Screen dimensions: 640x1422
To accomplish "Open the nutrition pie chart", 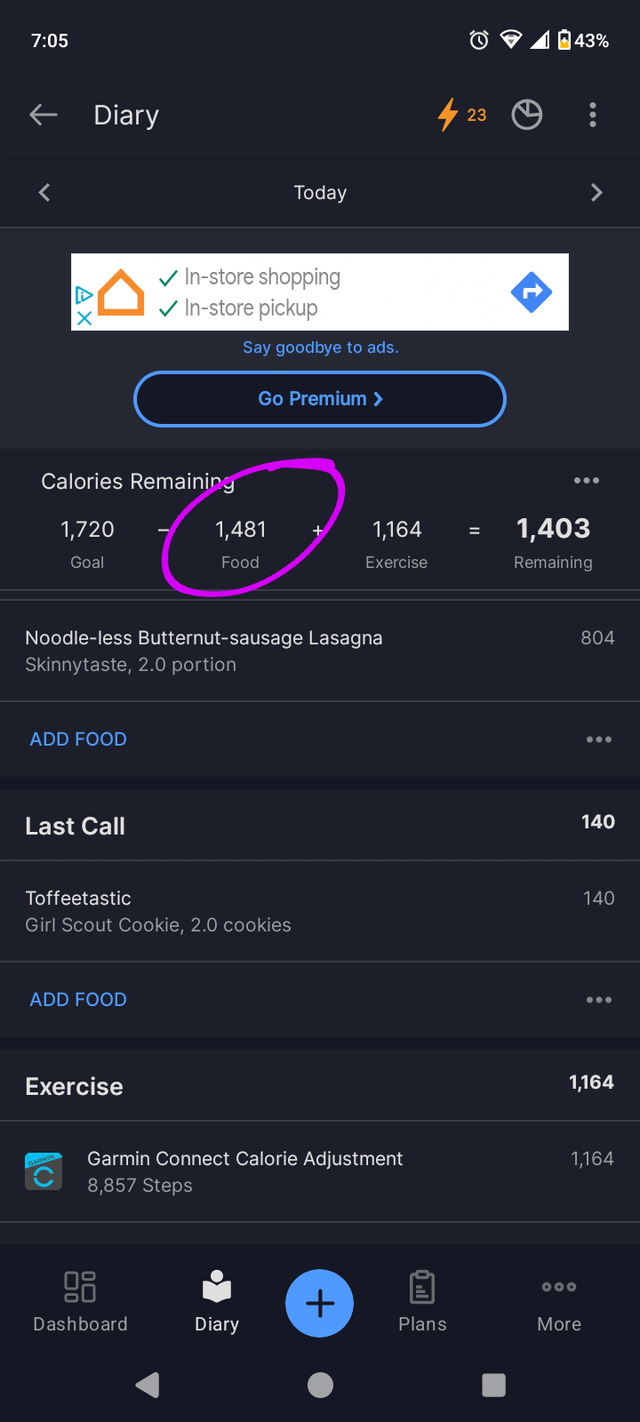I will 527,115.
